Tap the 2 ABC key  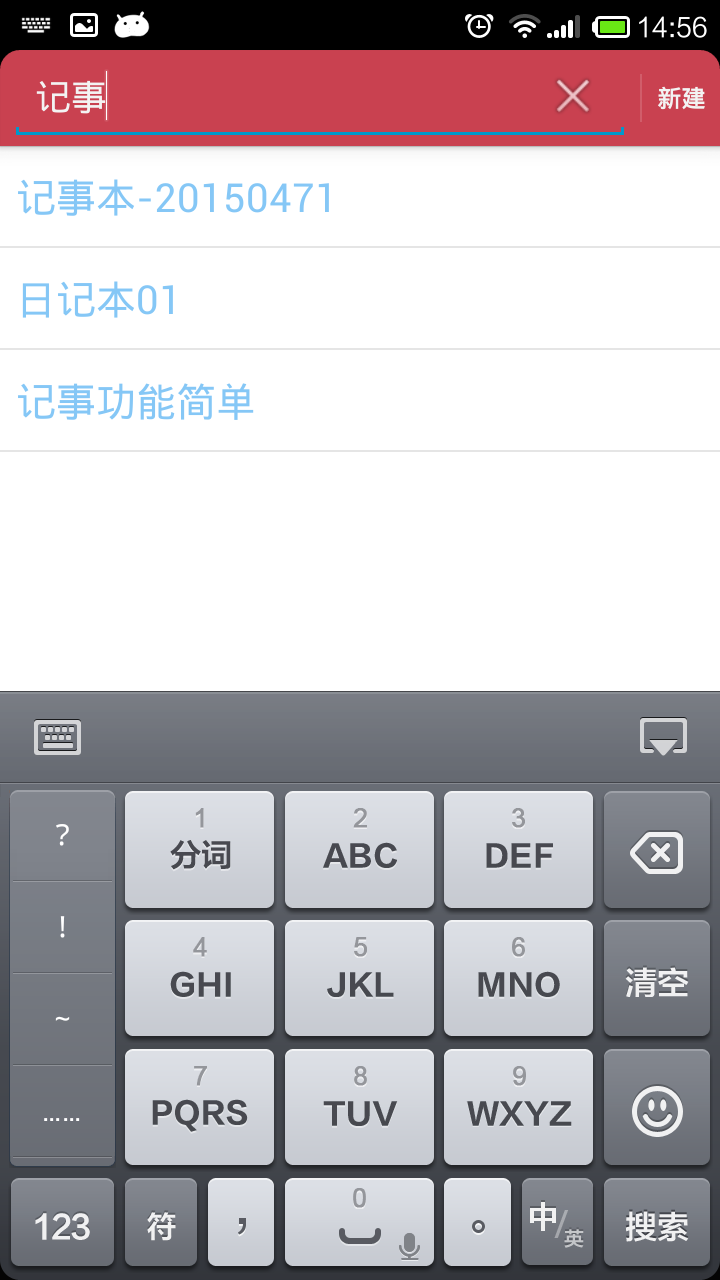(x=359, y=850)
